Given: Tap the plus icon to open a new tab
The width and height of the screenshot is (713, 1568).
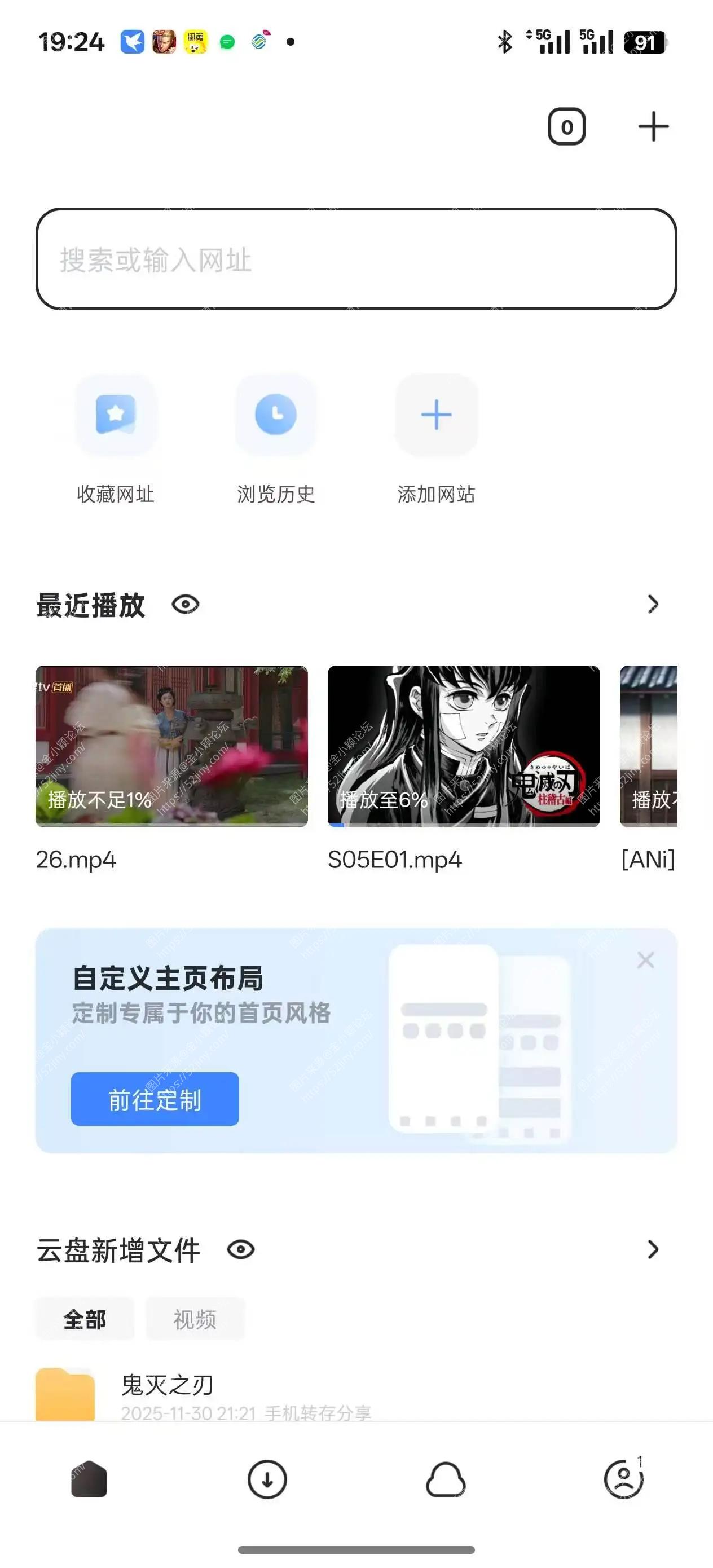Looking at the screenshot, I should tap(652, 126).
